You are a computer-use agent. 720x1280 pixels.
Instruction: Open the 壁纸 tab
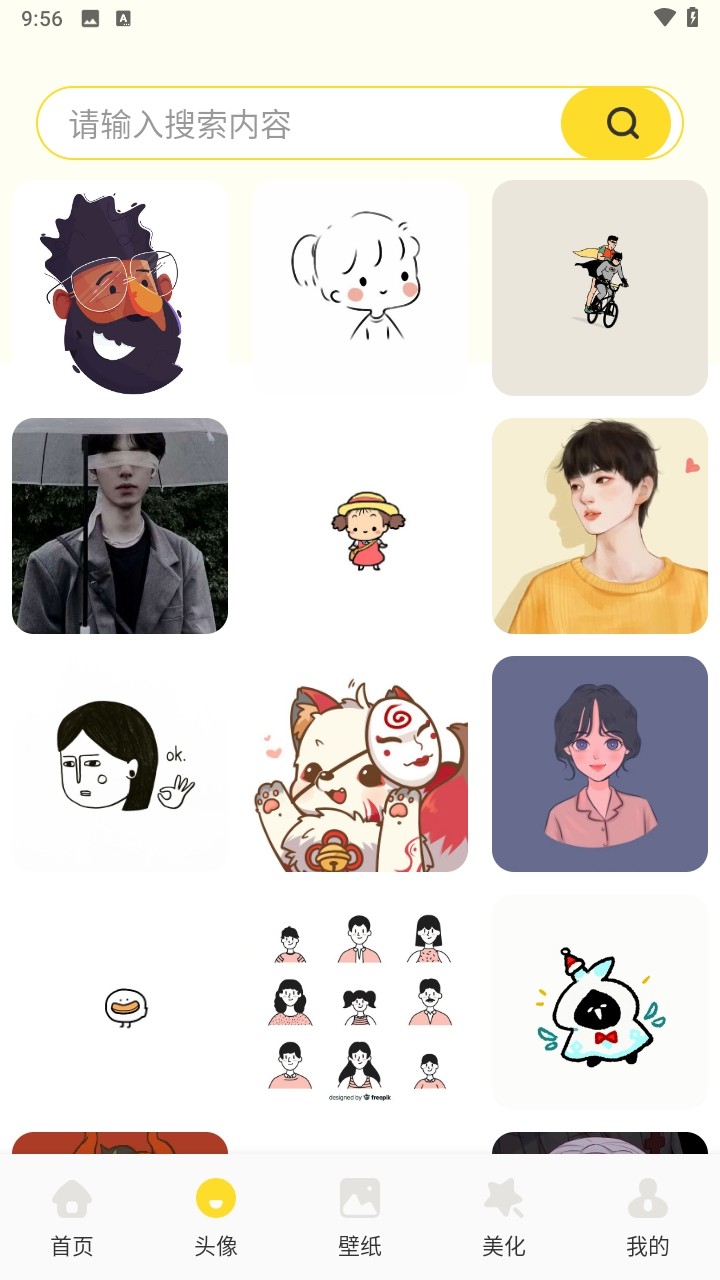(360, 1217)
